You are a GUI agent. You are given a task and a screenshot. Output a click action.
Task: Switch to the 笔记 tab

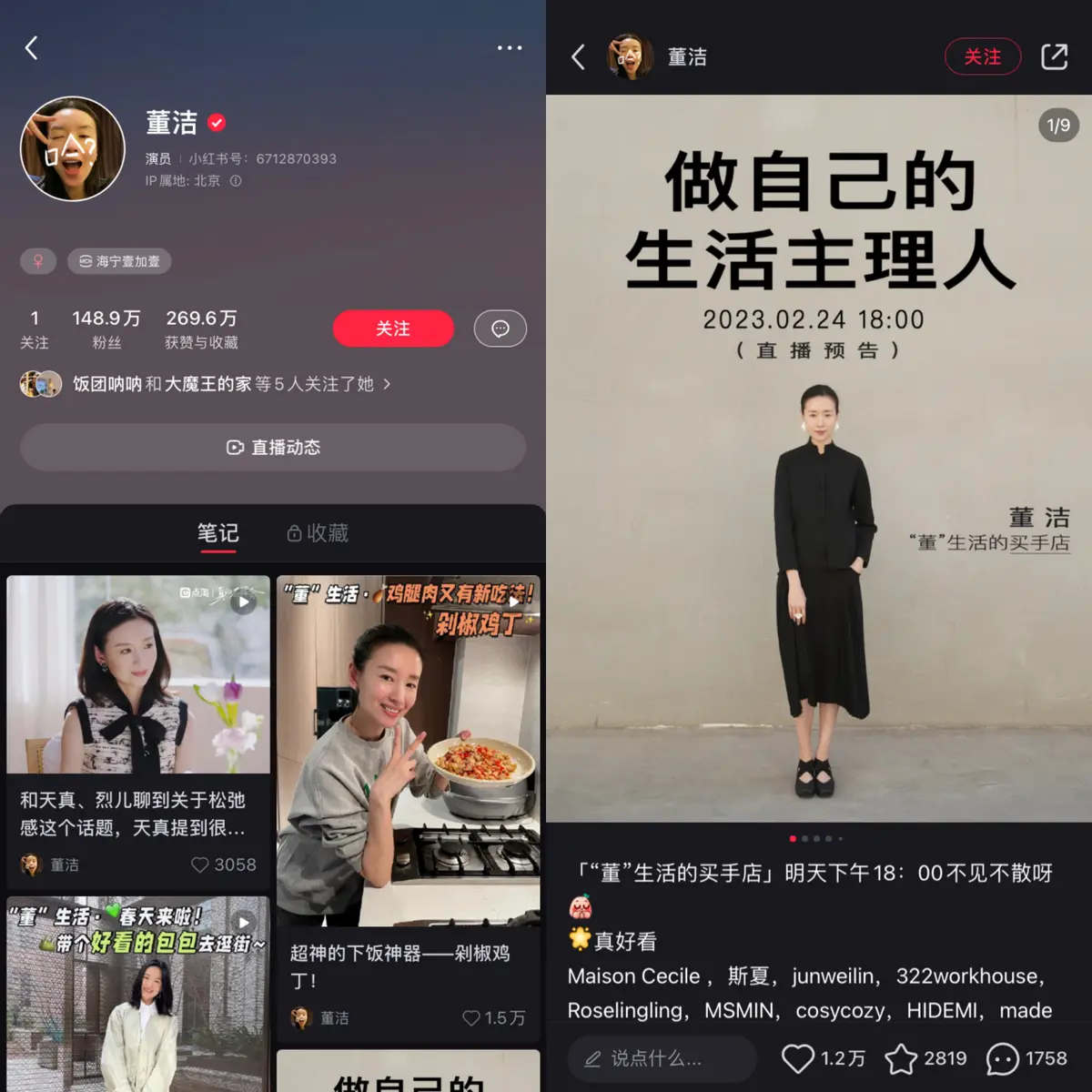218,533
